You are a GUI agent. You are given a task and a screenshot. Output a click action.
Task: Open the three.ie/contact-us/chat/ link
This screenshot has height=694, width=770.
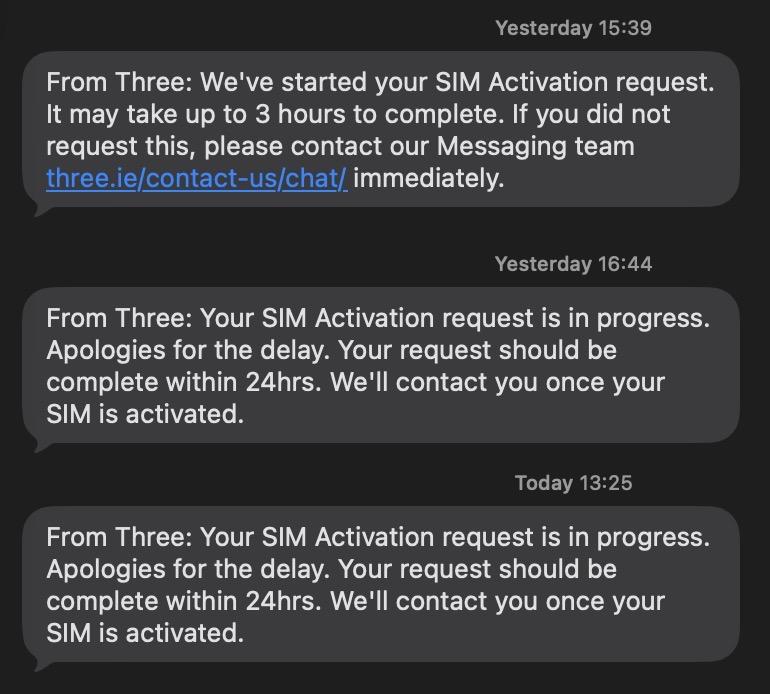[196, 181]
